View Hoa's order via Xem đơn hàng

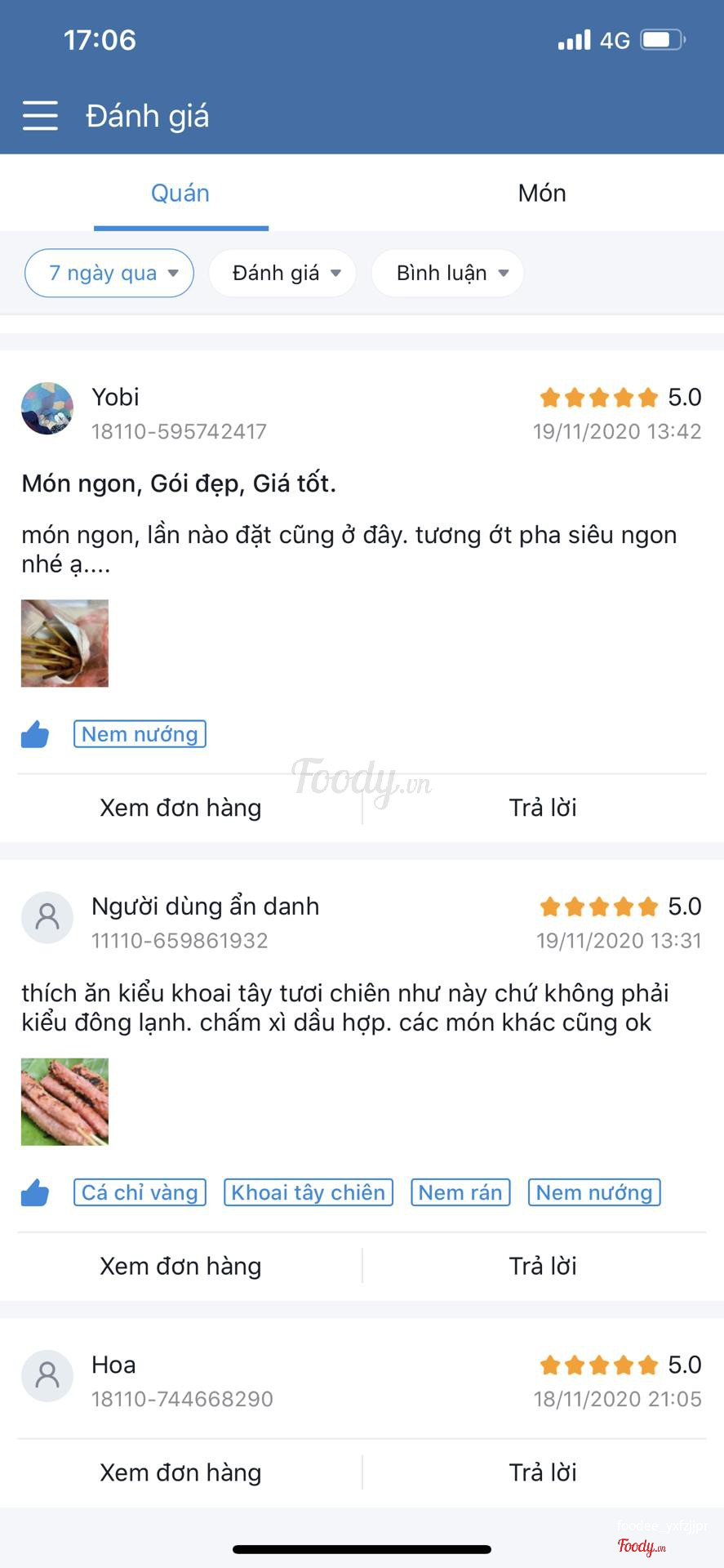(180, 1472)
